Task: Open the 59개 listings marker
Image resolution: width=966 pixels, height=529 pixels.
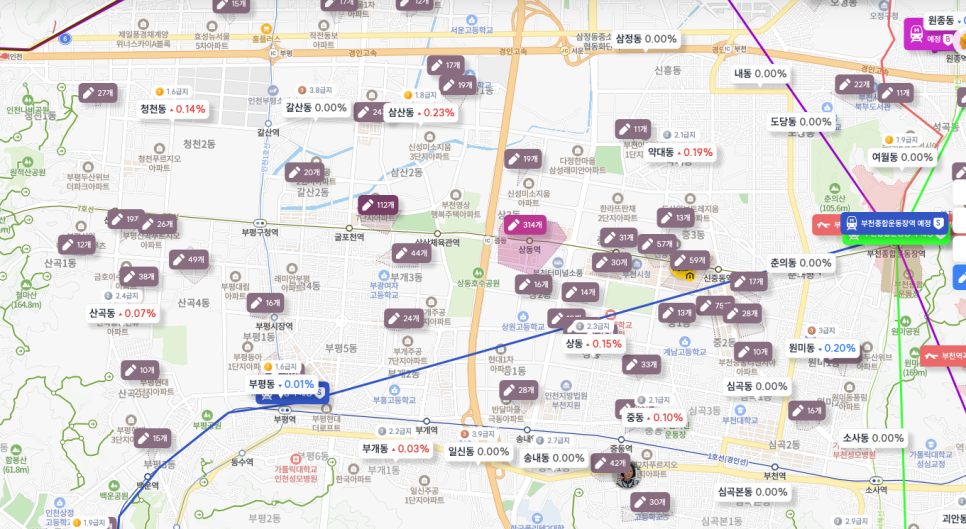Action: [x=689, y=261]
